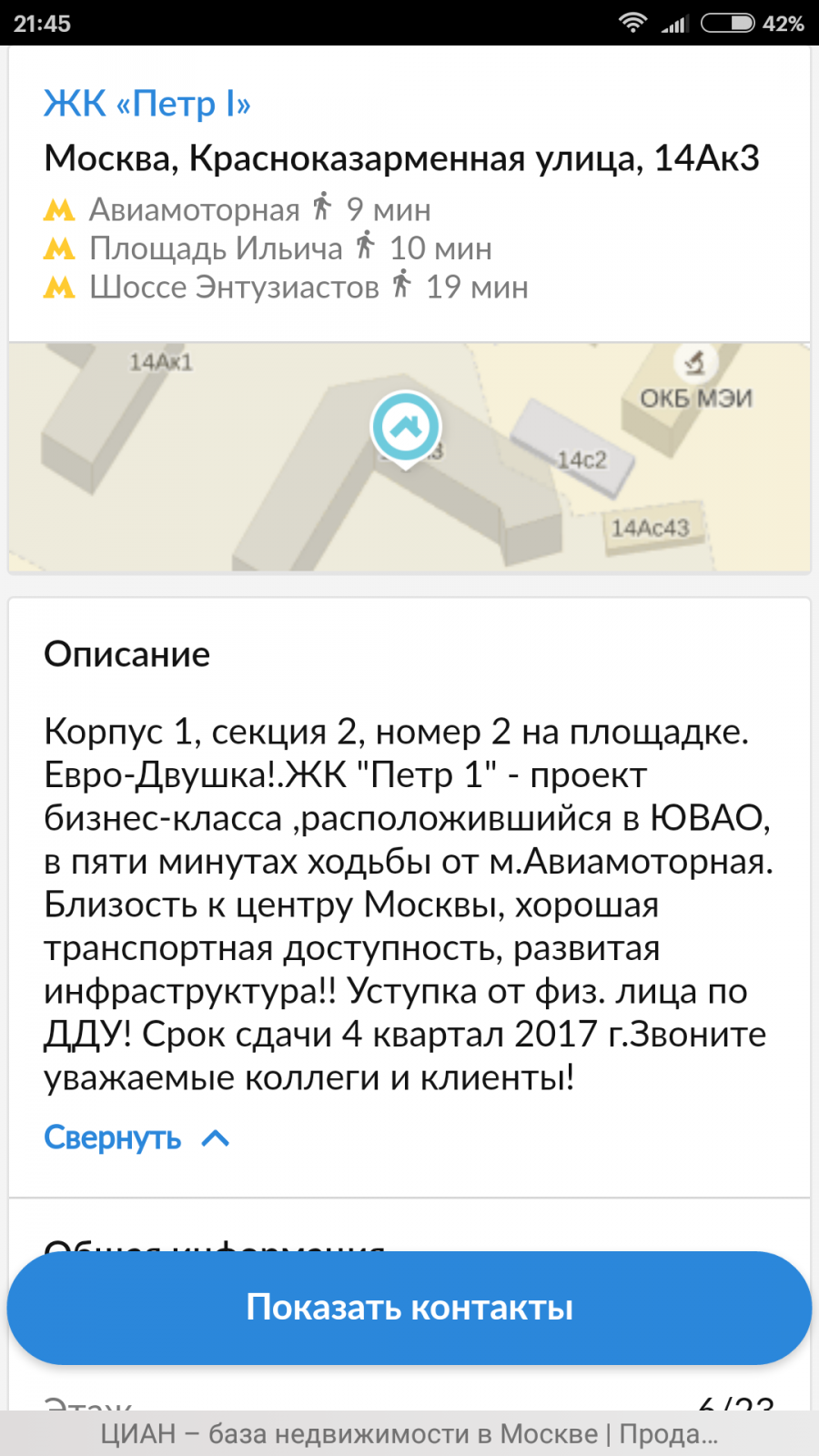Tap Показать контакты button
Image resolution: width=819 pixels, height=1456 pixels.
409,1308
